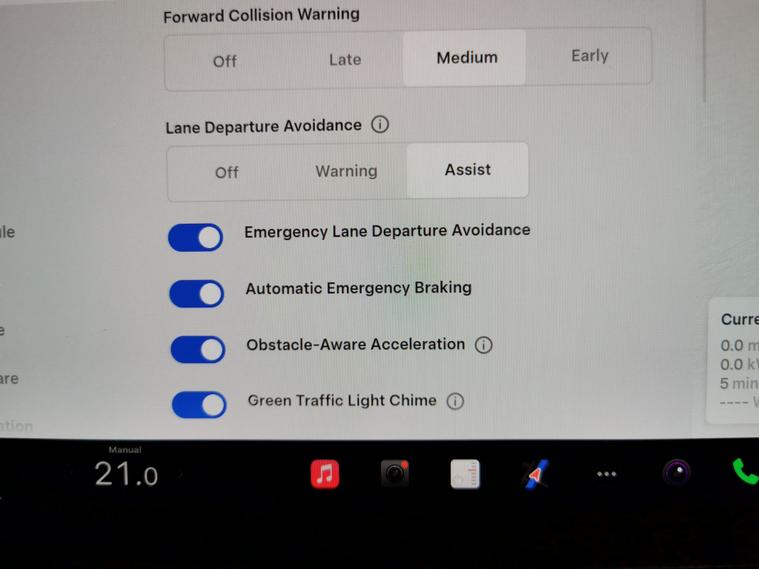759x569 pixels.
Task: View Green Traffic Light Chime info
Action: point(455,401)
